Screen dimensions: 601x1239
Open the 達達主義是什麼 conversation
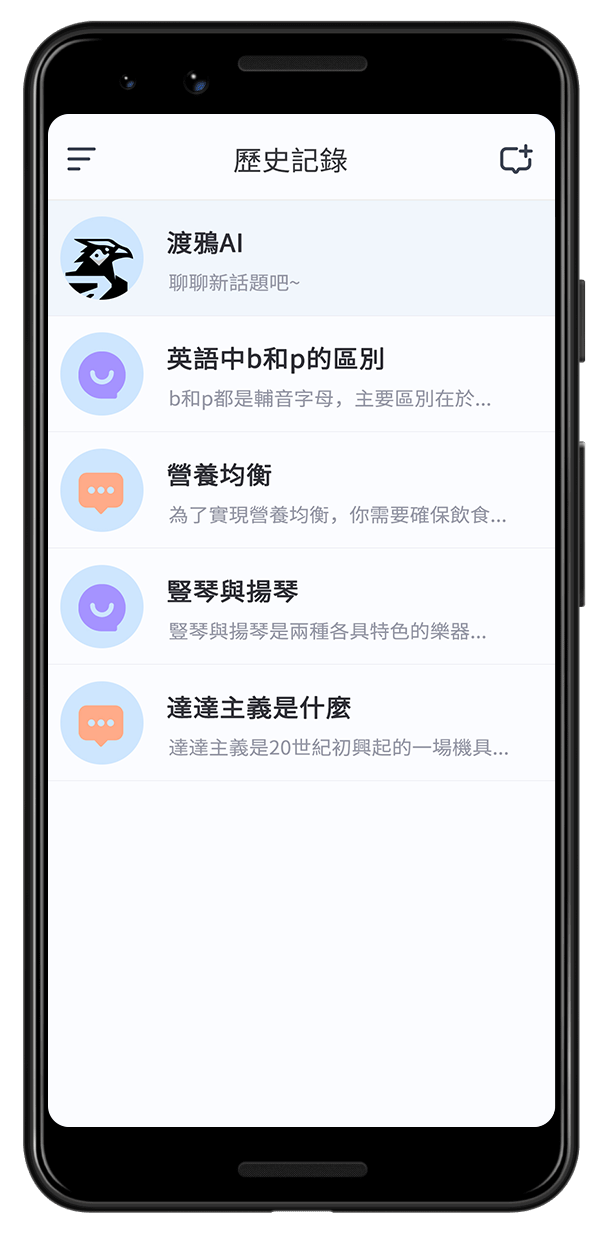click(x=300, y=722)
